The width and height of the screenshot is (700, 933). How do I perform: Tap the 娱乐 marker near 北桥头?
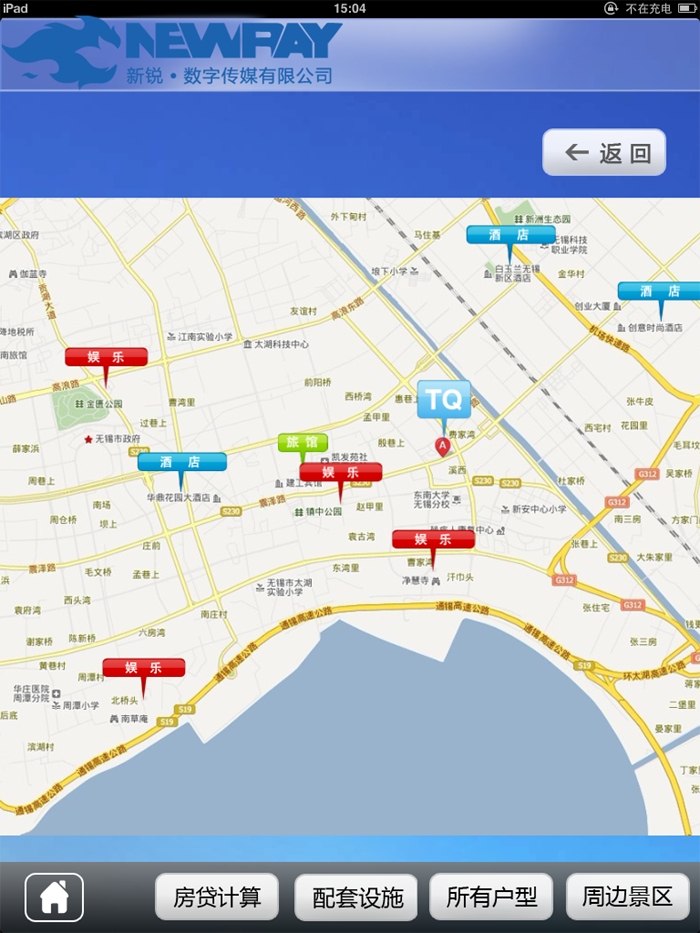(x=143, y=668)
